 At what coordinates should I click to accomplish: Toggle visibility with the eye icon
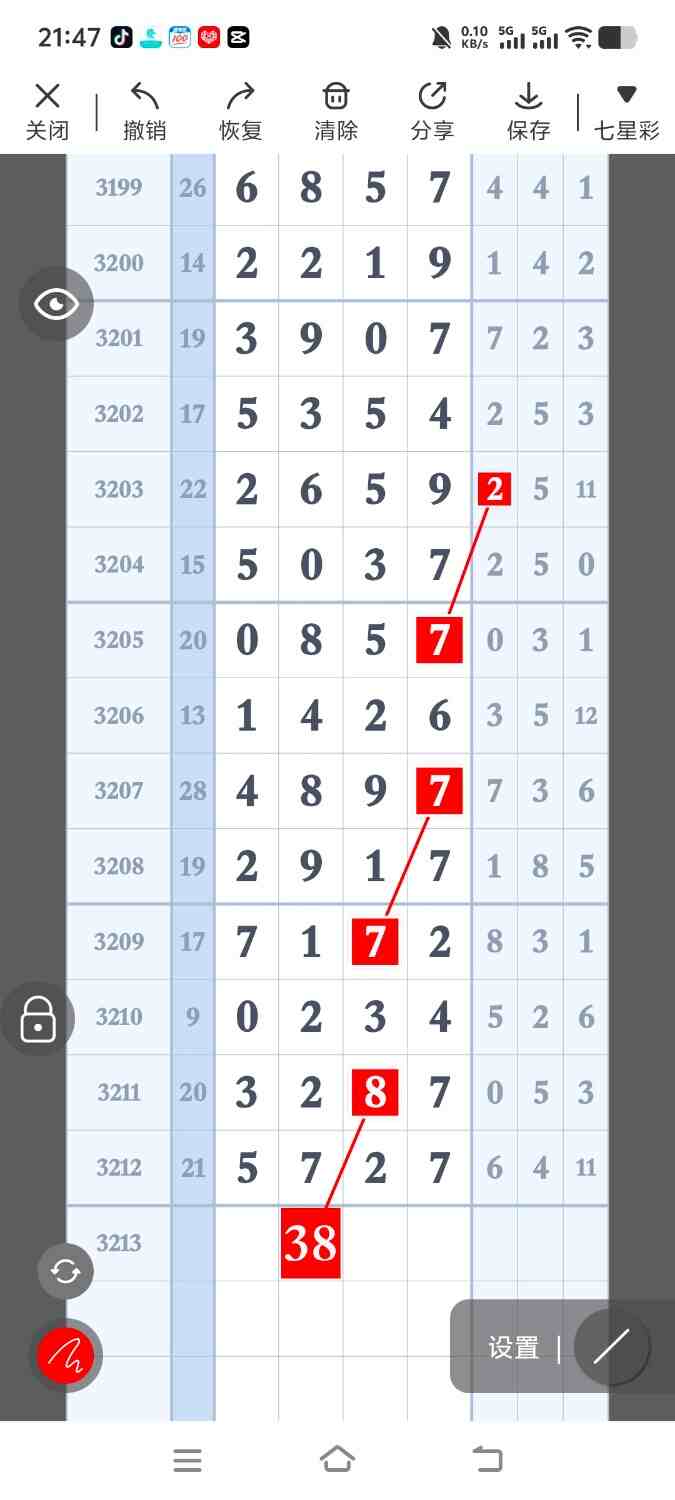(56, 304)
